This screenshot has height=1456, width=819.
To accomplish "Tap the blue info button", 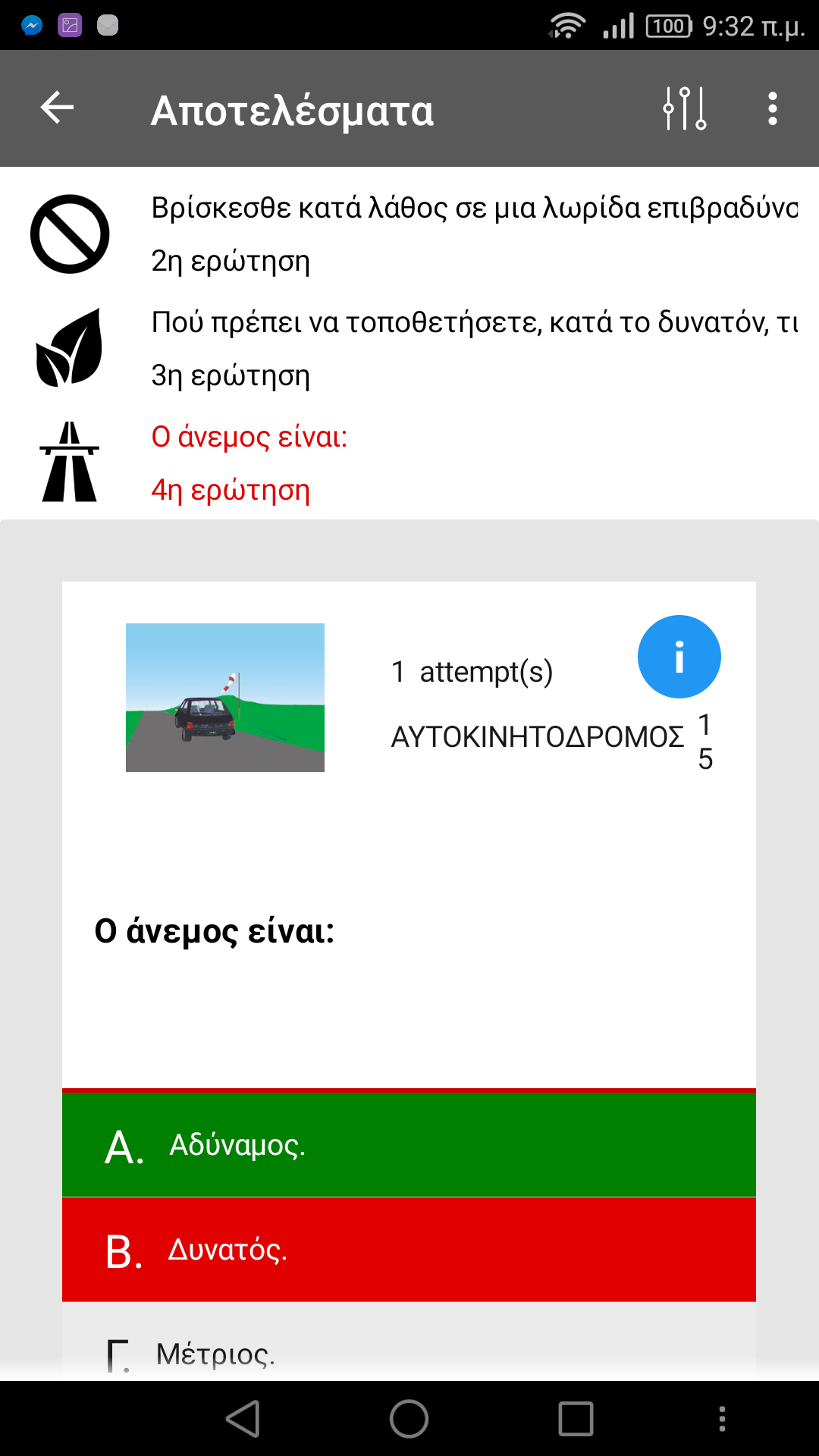I will pyautogui.click(x=679, y=657).
